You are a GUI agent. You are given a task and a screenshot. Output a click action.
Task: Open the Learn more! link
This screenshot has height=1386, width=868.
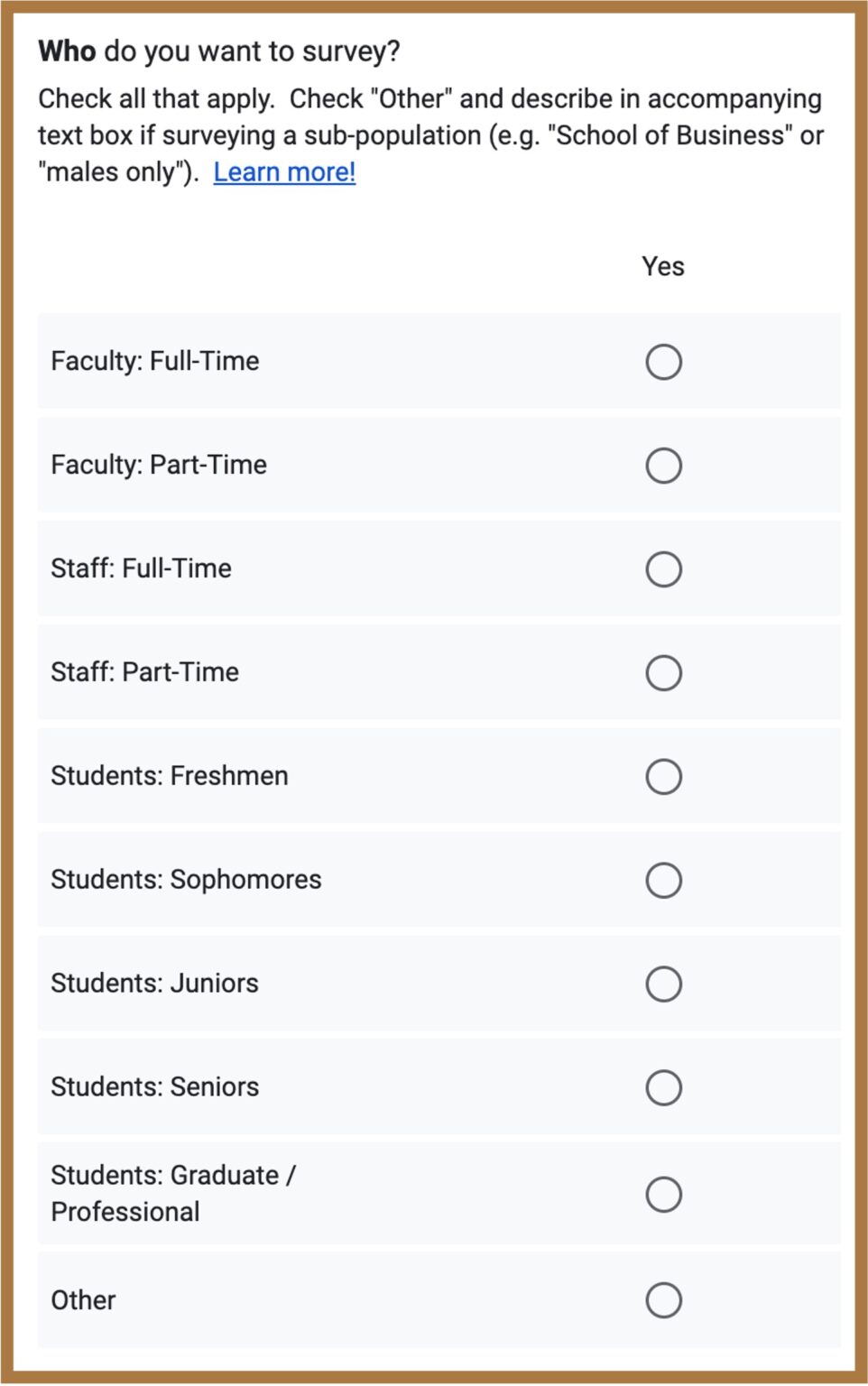tap(285, 172)
